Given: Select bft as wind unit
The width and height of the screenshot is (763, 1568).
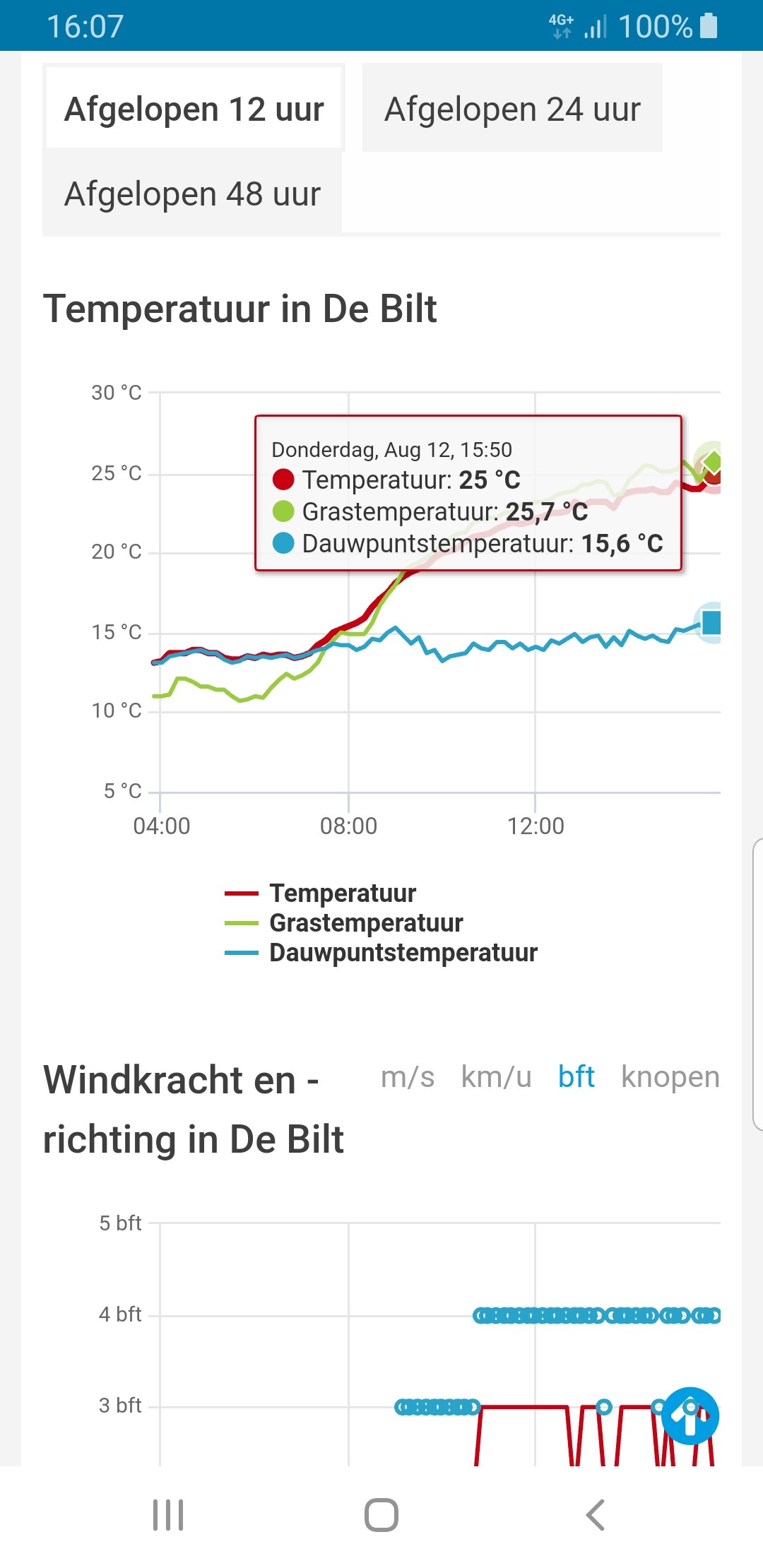Looking at the screenshot, I should coord(576,1077).
